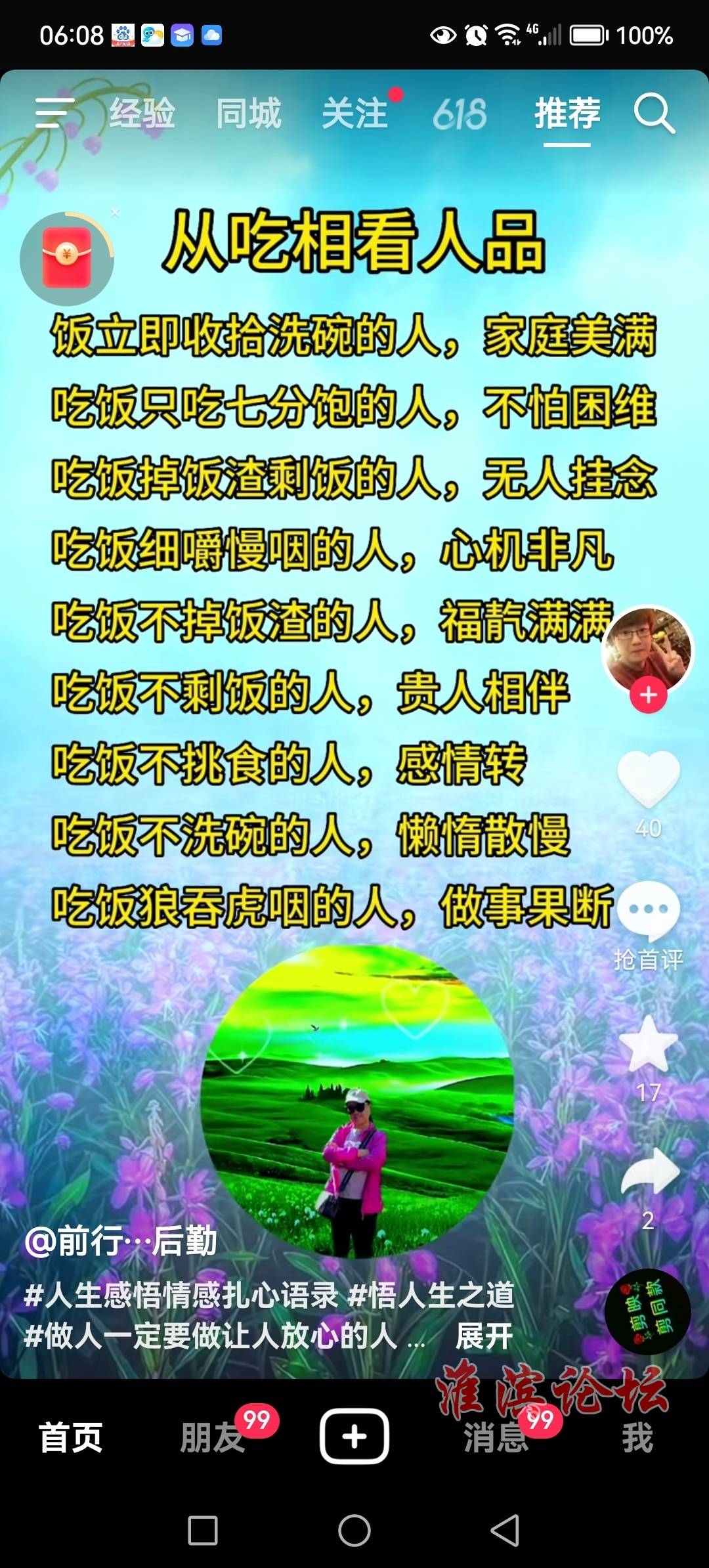Open the hashtag #悟人生之道
The width and height of the screenshot is (709, 1568).
click(431, 1295)
